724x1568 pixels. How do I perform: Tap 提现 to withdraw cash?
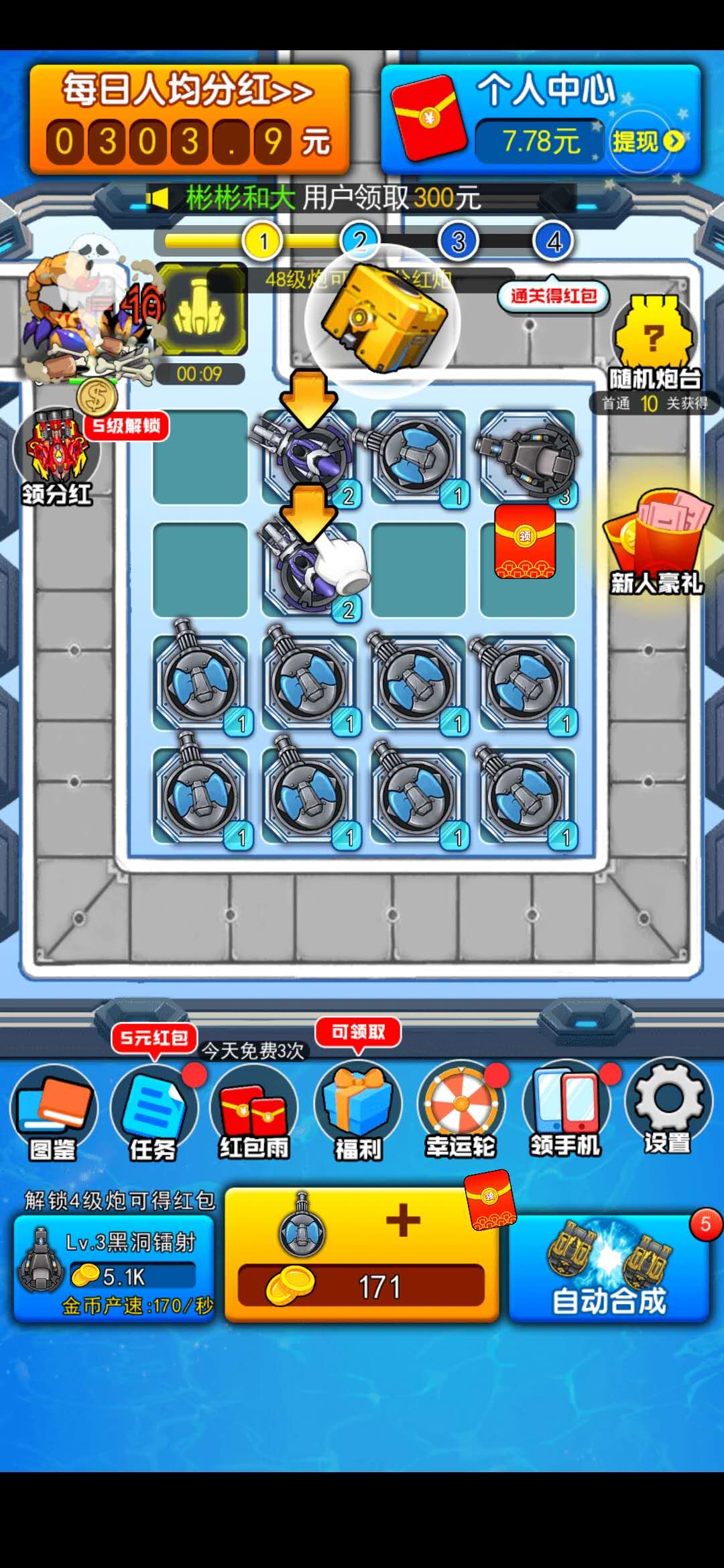[x=646, y=141]
